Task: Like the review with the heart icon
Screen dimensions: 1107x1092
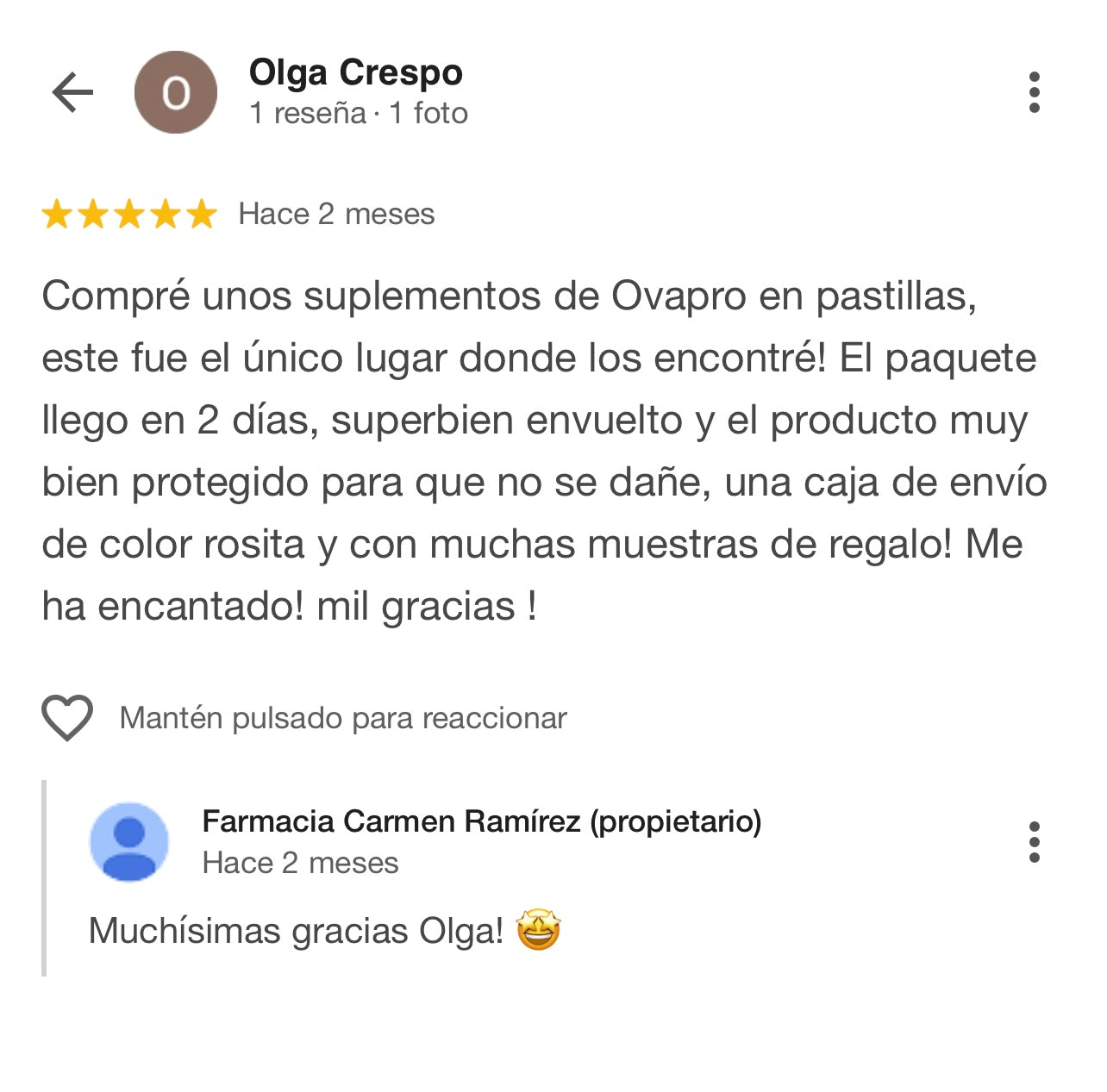Action: coord(67,717)
